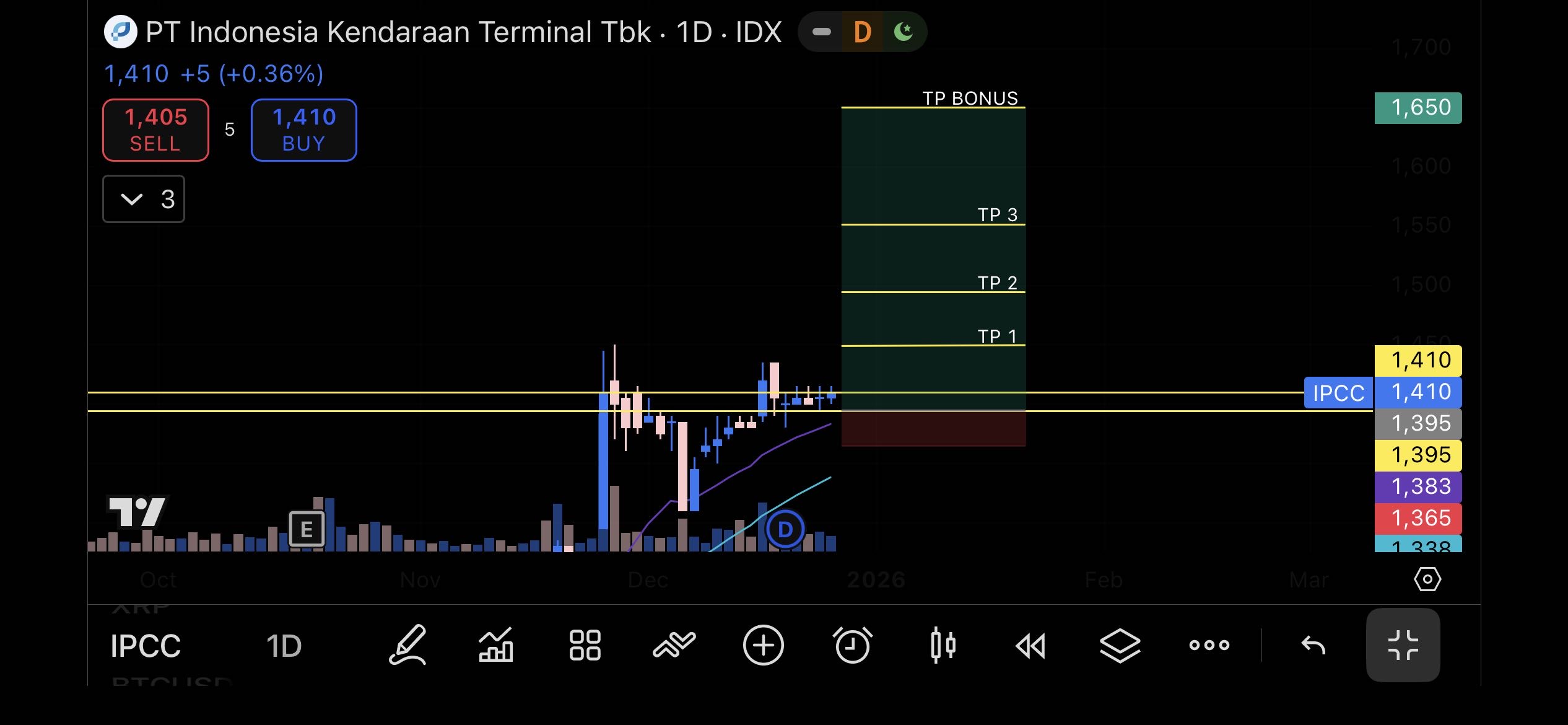The width and height of the screenshot is (1568, 725).
Task: Open the indicators chart icon
Action: (496, 645)
